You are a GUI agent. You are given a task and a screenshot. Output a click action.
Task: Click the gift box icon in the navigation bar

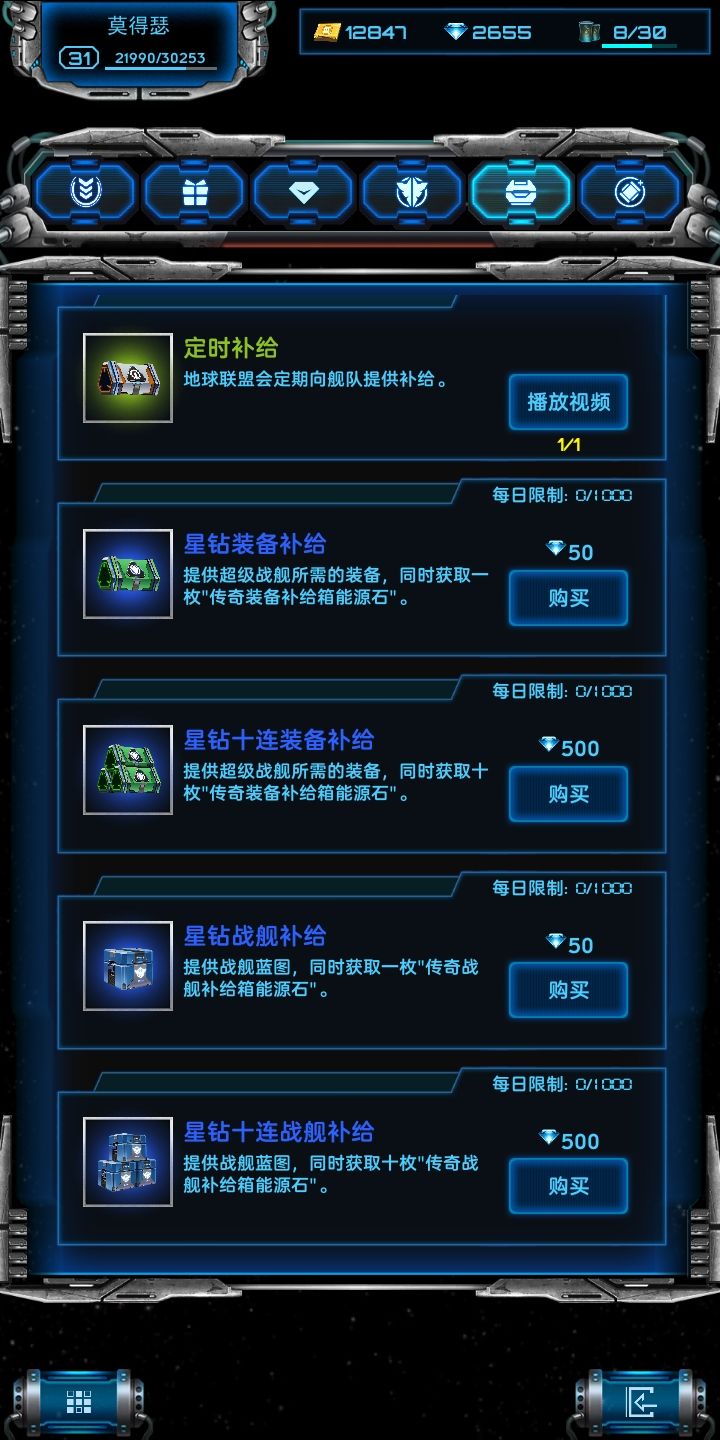pyautogui.click(x=194, y=192)
